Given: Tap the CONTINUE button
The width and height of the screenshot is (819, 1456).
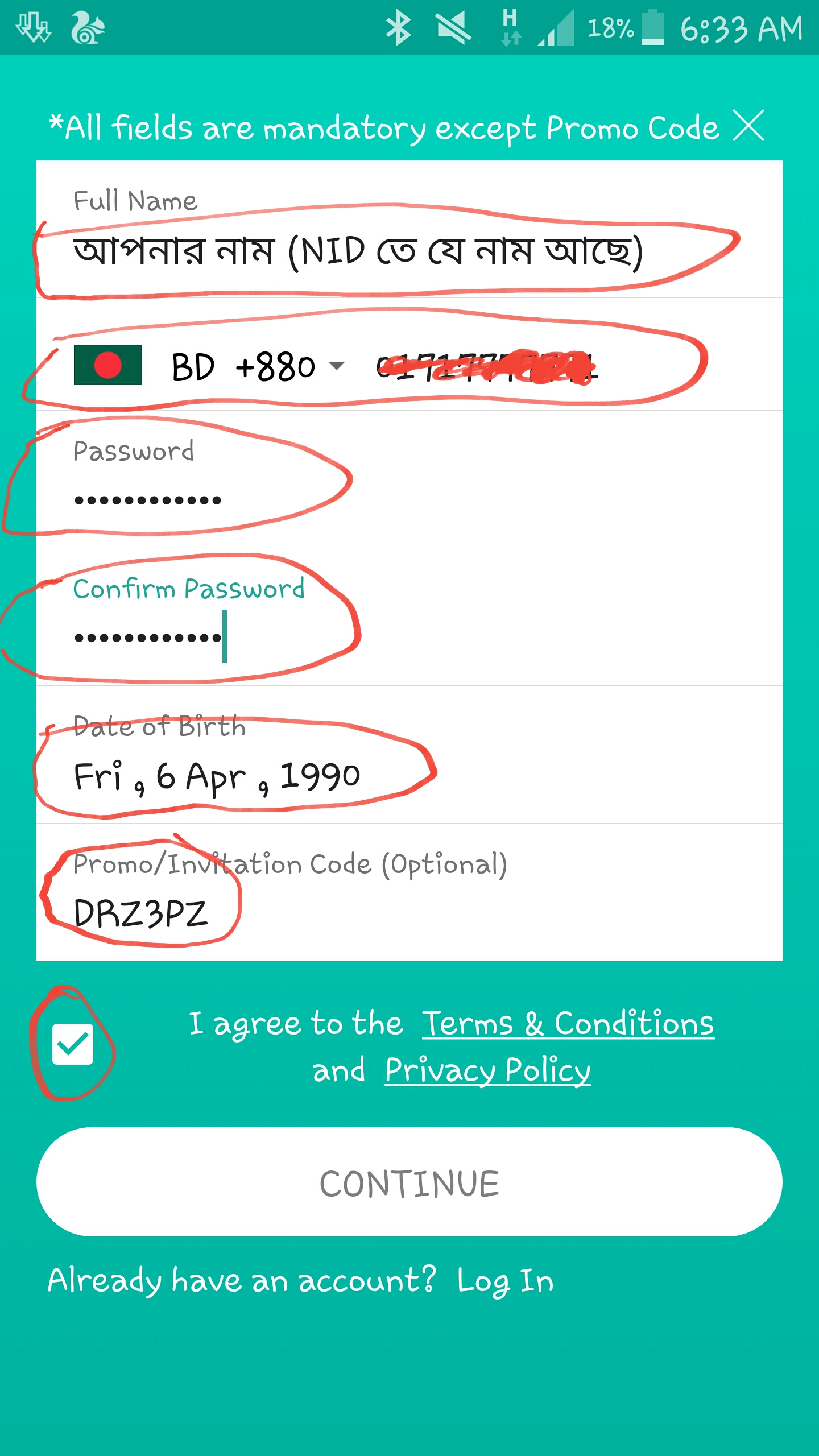Looking at the screenshot, I should pyautogui.click(x=409, y=1182).
